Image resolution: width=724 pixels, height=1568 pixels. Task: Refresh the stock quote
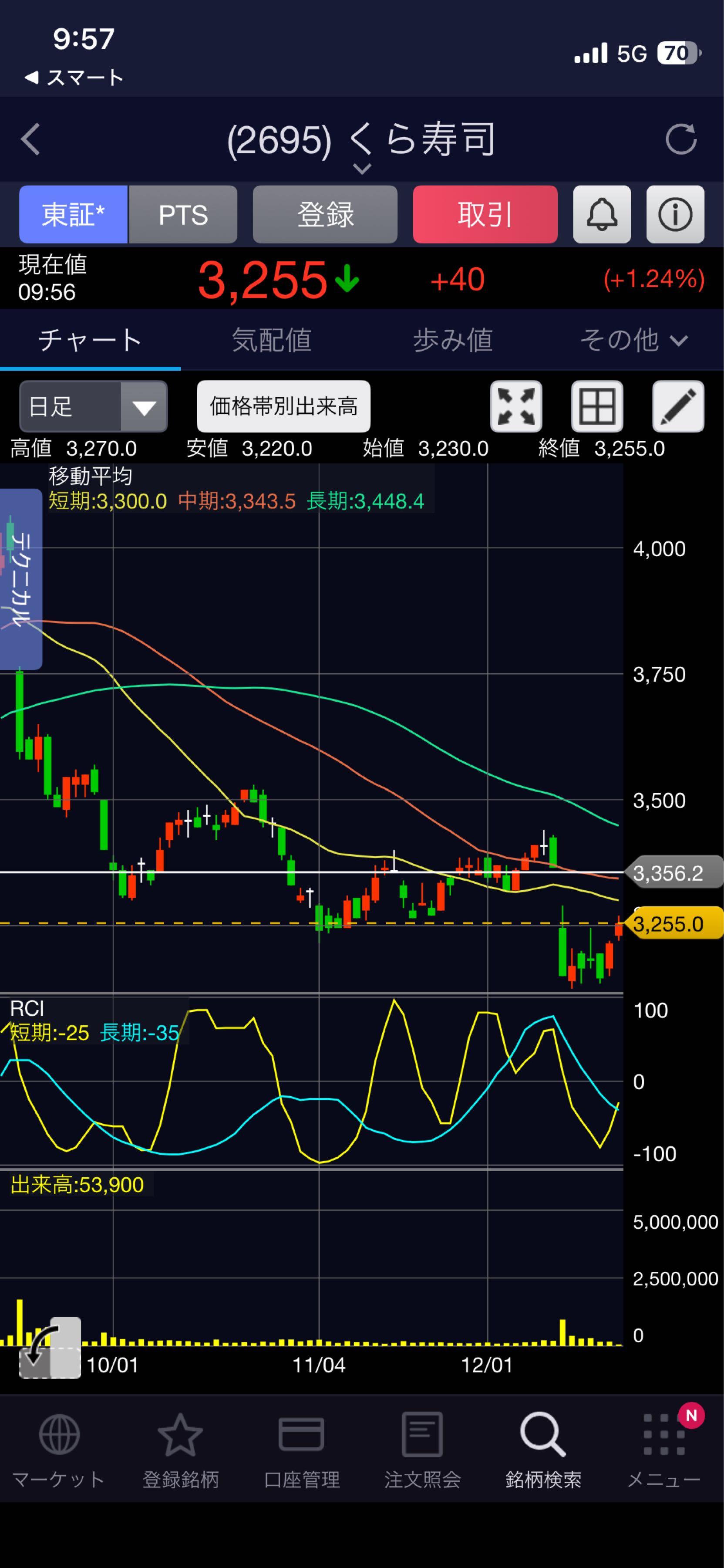tap(680, 139)
